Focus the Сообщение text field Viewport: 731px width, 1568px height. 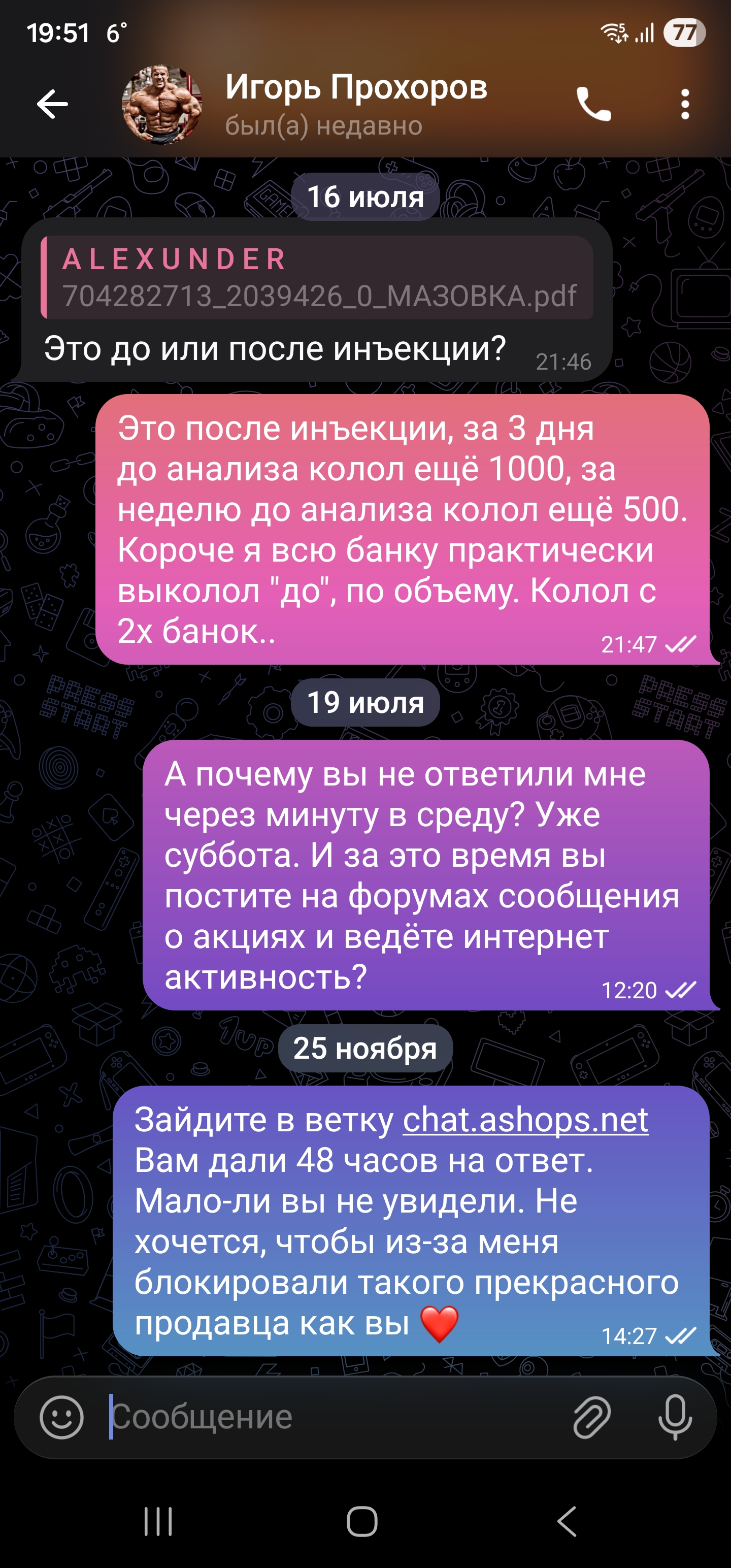tap(335, 1418)
